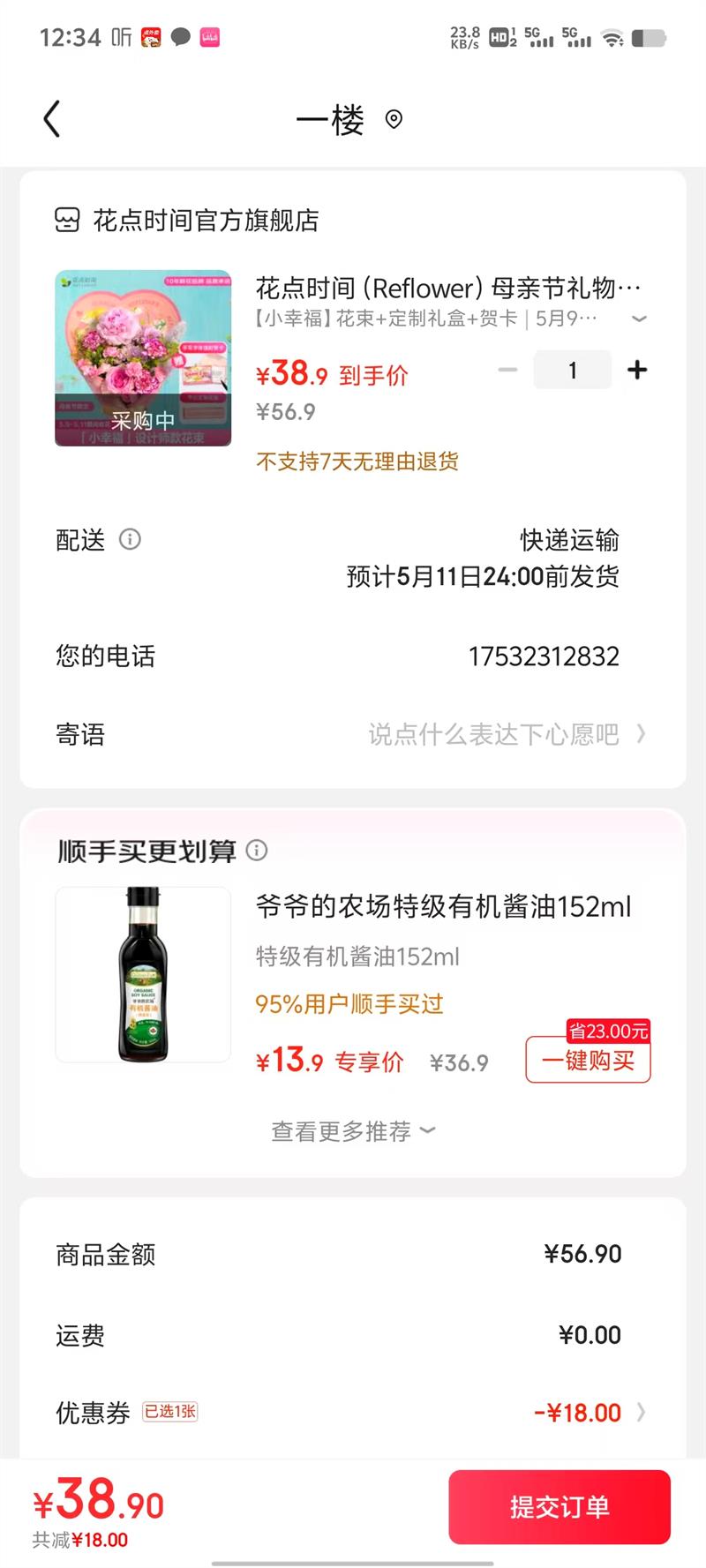This screenshot has width=706, height=1568.
Task: Submit the order with 提交订单
Action: point(559,1507)
